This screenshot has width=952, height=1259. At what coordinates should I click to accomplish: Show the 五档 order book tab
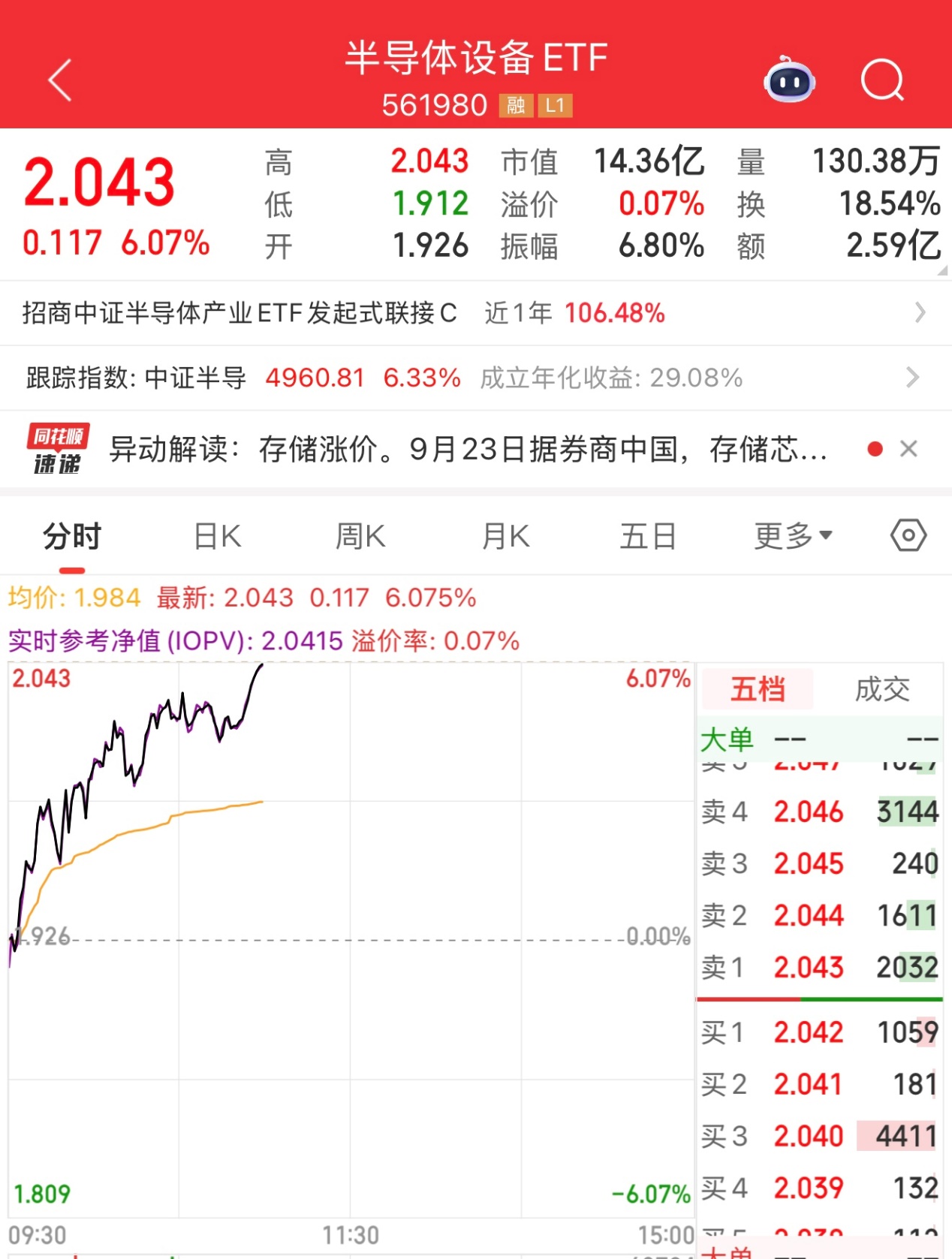pyautogui.click(x=758, y=689)
